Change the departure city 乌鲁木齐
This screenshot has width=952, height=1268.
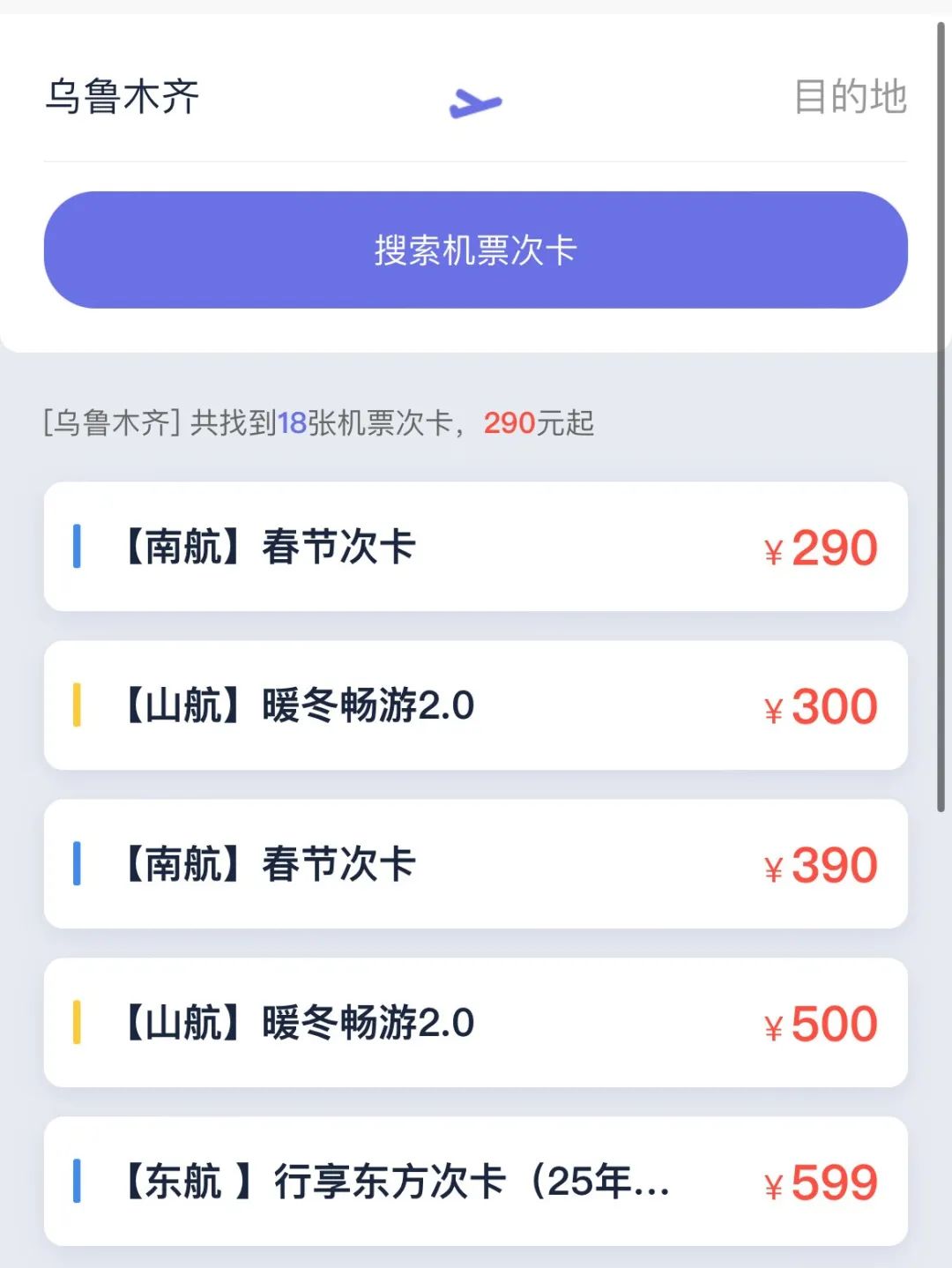tap(123, 97)
